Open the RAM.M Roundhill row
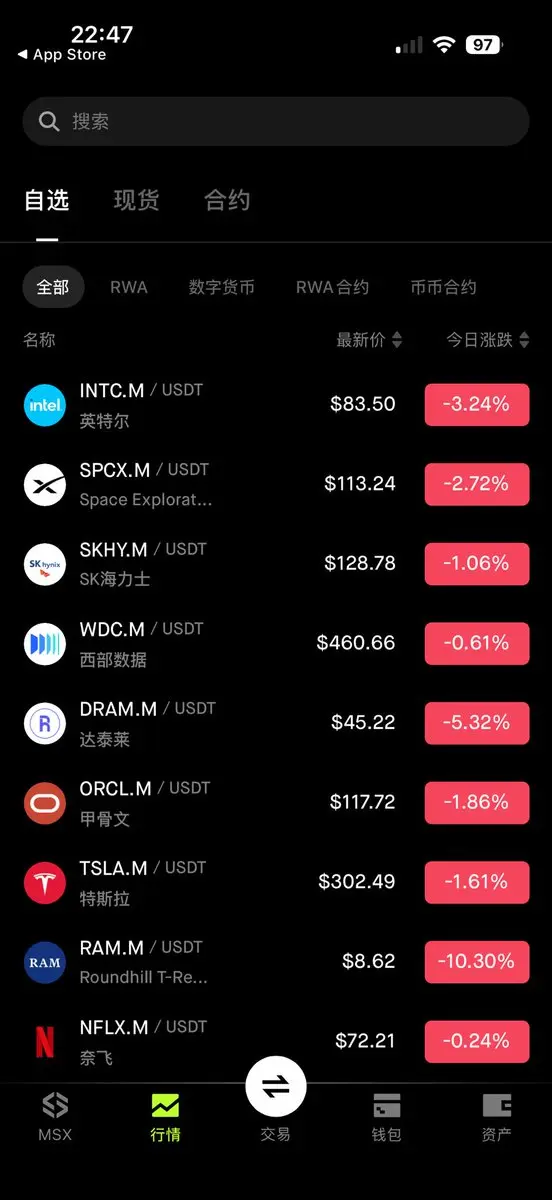The height and width of the screenshot is (1200, 552). point(276,962)
